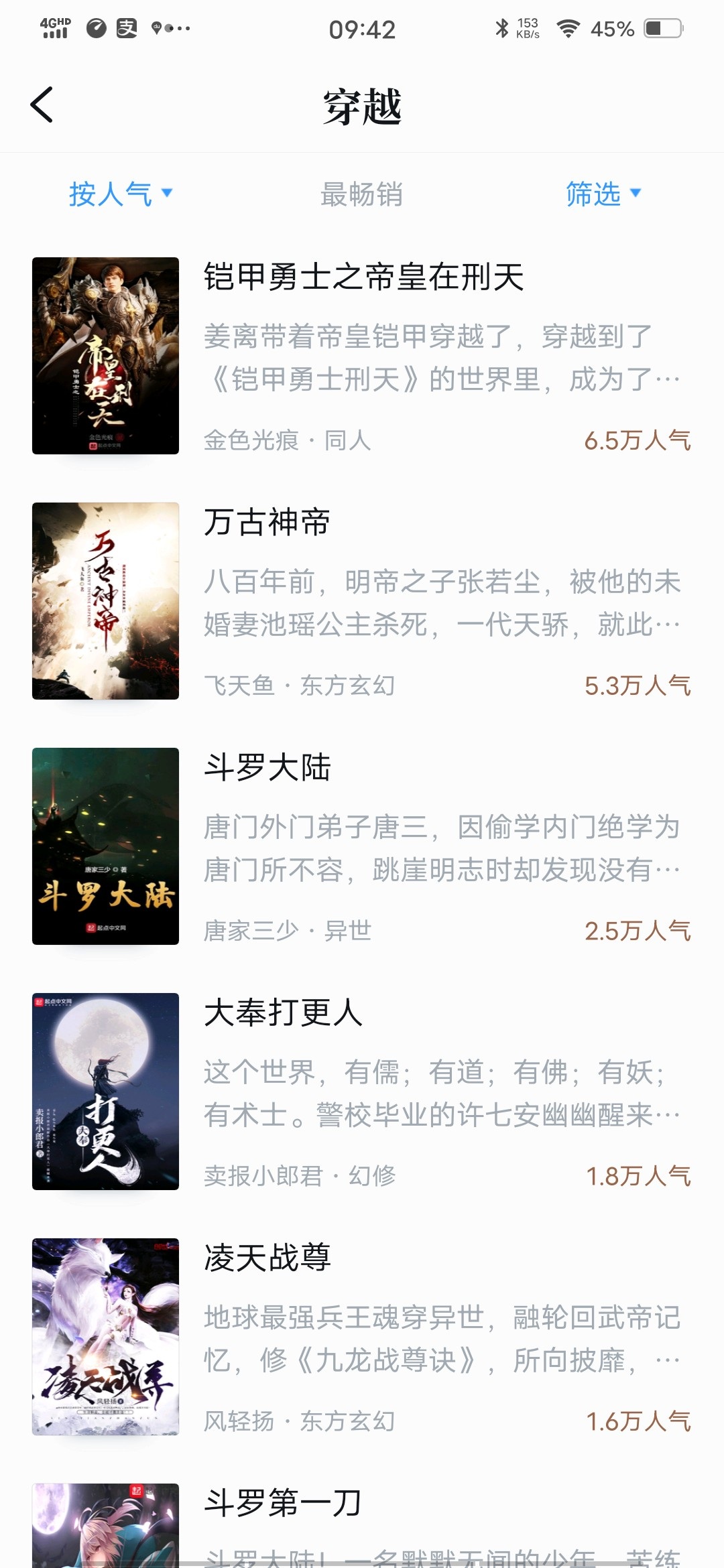Tap the 斗罗第一刀 book entry
Viewport: 724px width, 1568px height.
coord(362,1524)
